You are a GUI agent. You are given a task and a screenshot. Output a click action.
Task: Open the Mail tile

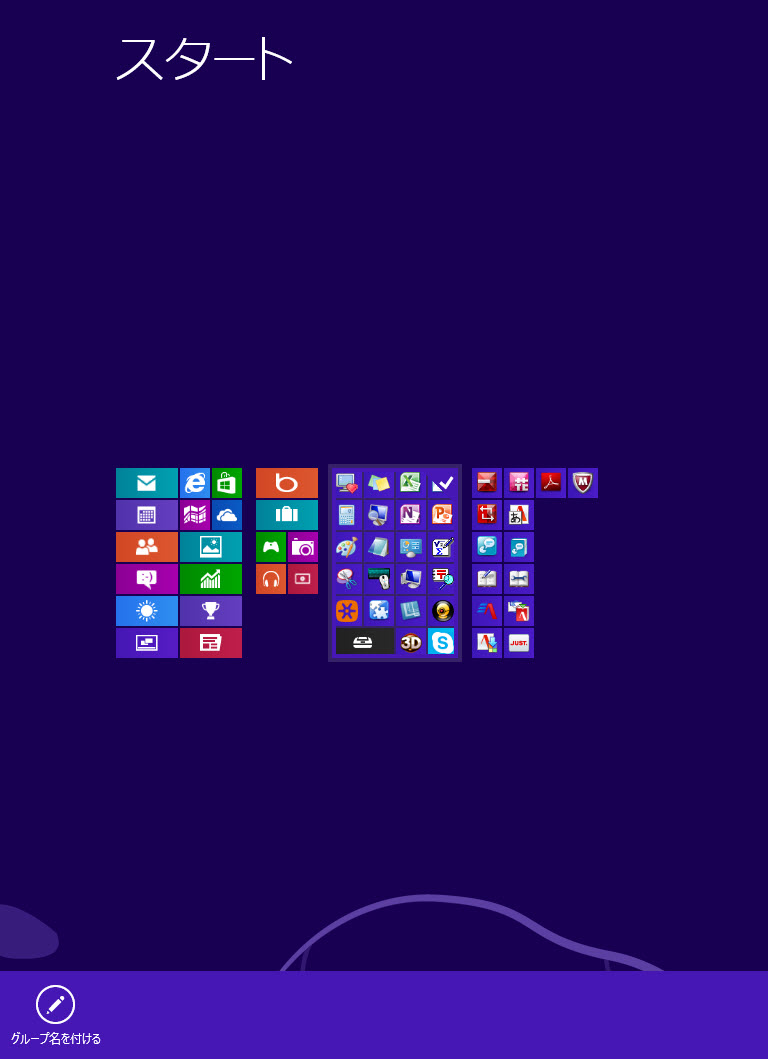coord(147,483)
